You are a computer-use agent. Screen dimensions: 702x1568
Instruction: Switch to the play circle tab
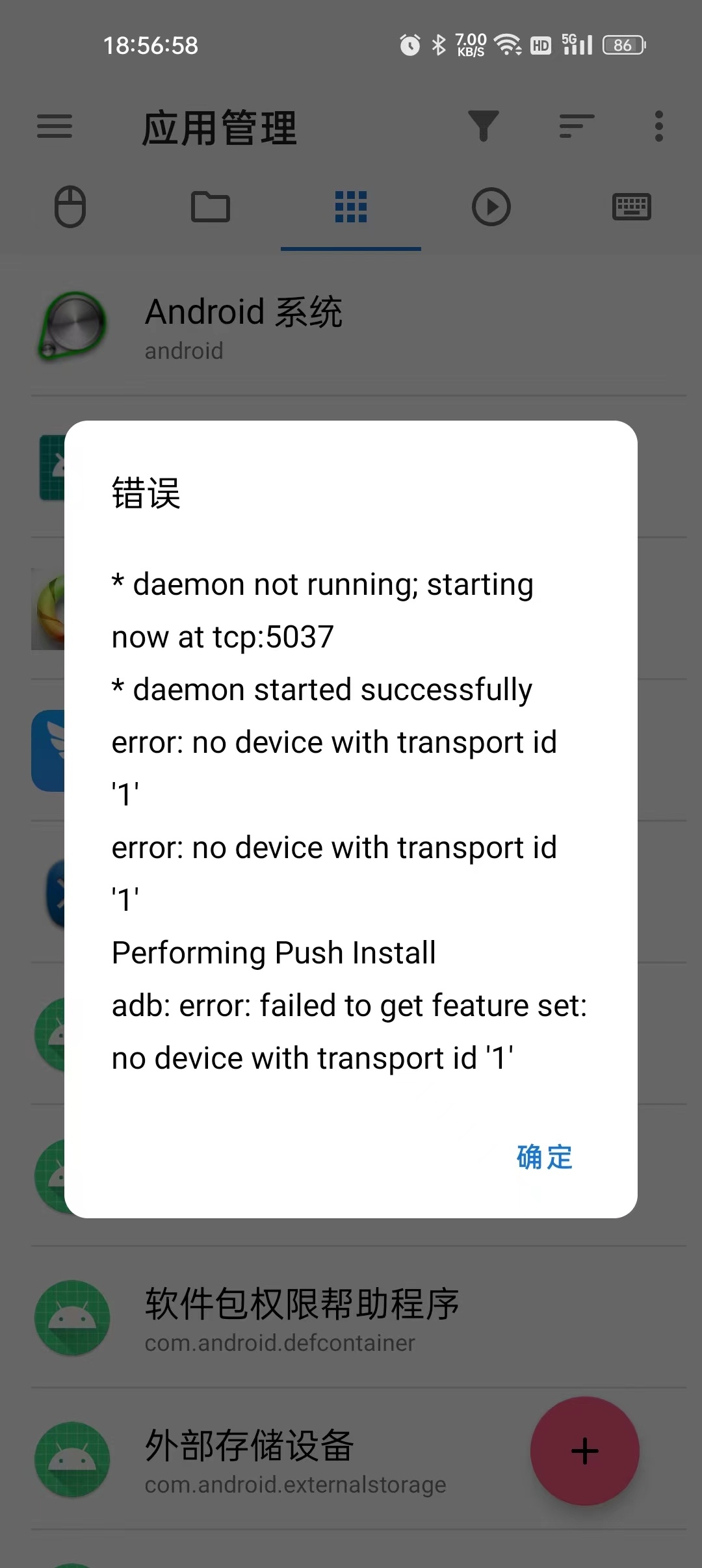tap(491, 207)
